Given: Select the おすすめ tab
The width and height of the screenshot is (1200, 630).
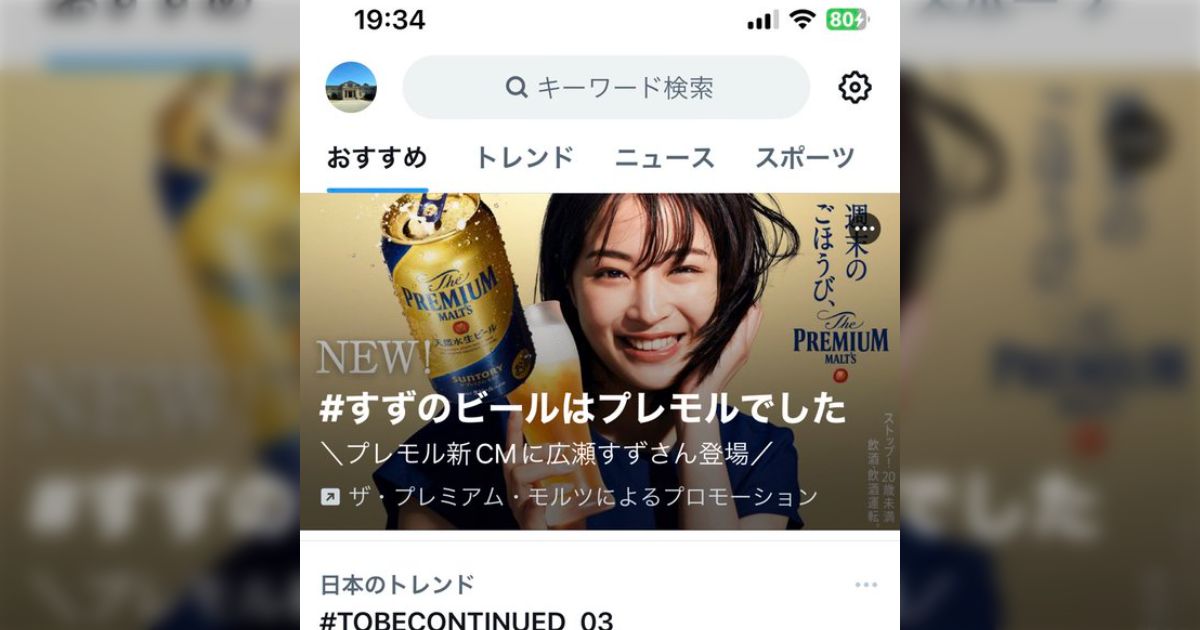Looking at the screenshot, I should pyautogui.click(x=377, y=158).
